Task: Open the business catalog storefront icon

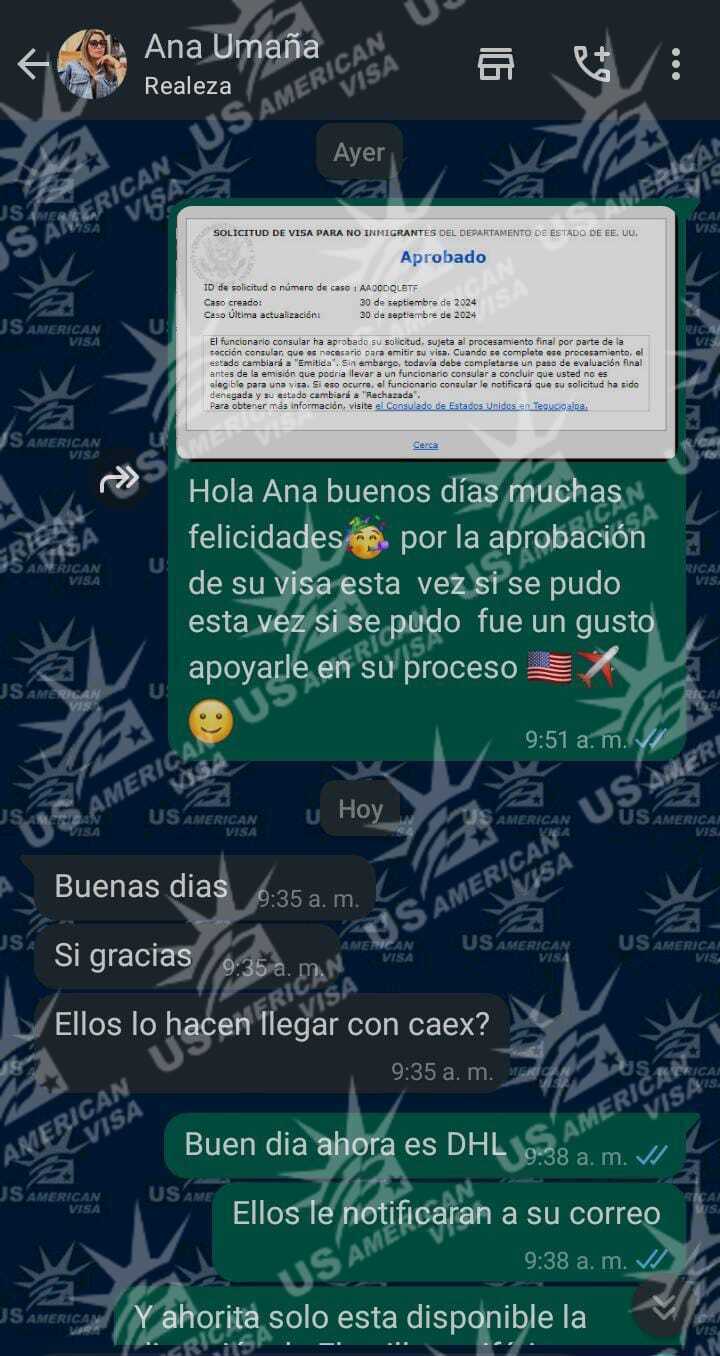Action: click(496, 65)
